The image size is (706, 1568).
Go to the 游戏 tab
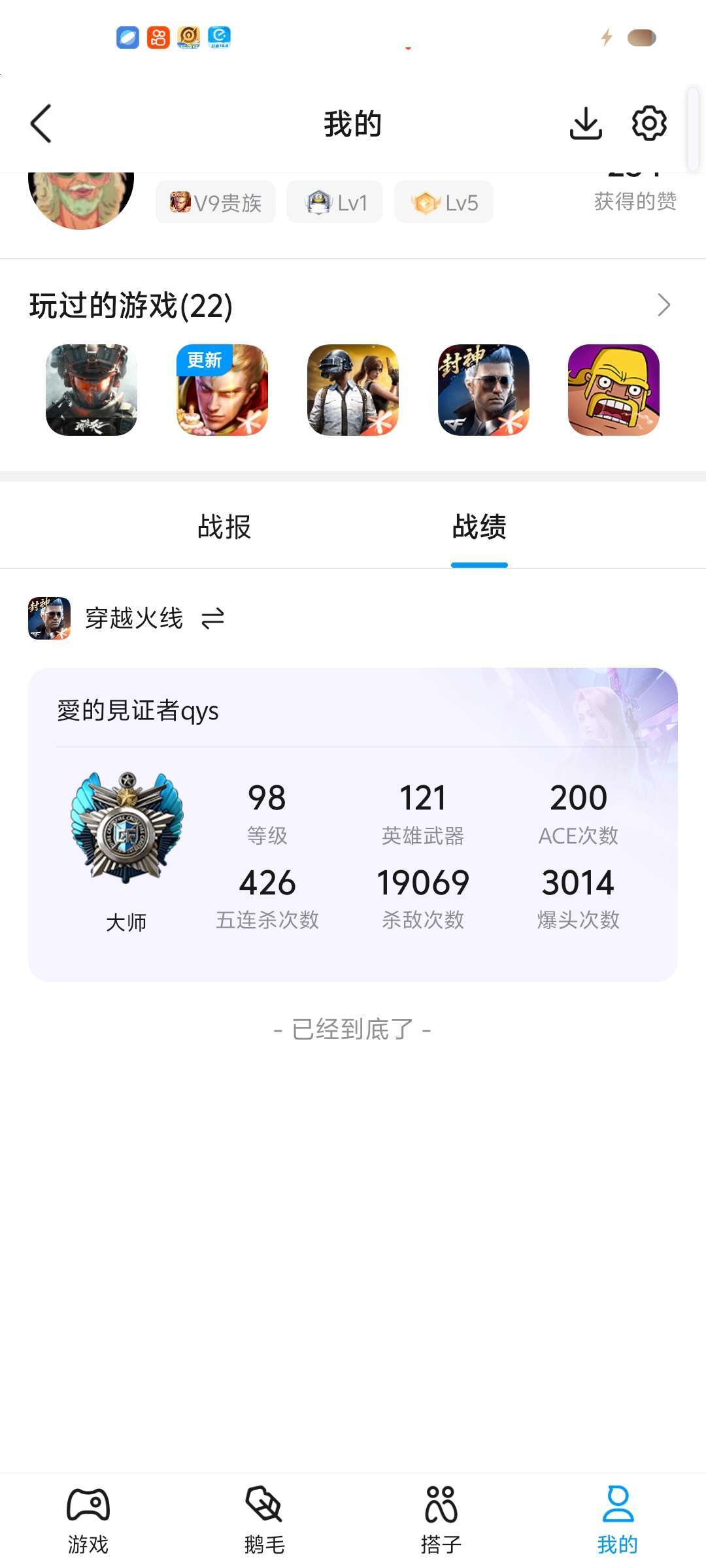[x=88, y=1520]
